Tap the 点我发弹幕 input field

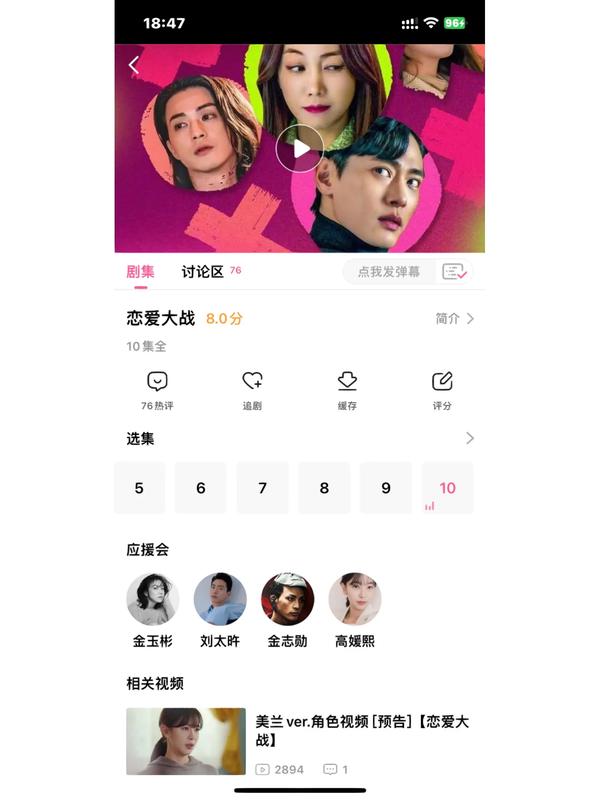coord(389,272)
